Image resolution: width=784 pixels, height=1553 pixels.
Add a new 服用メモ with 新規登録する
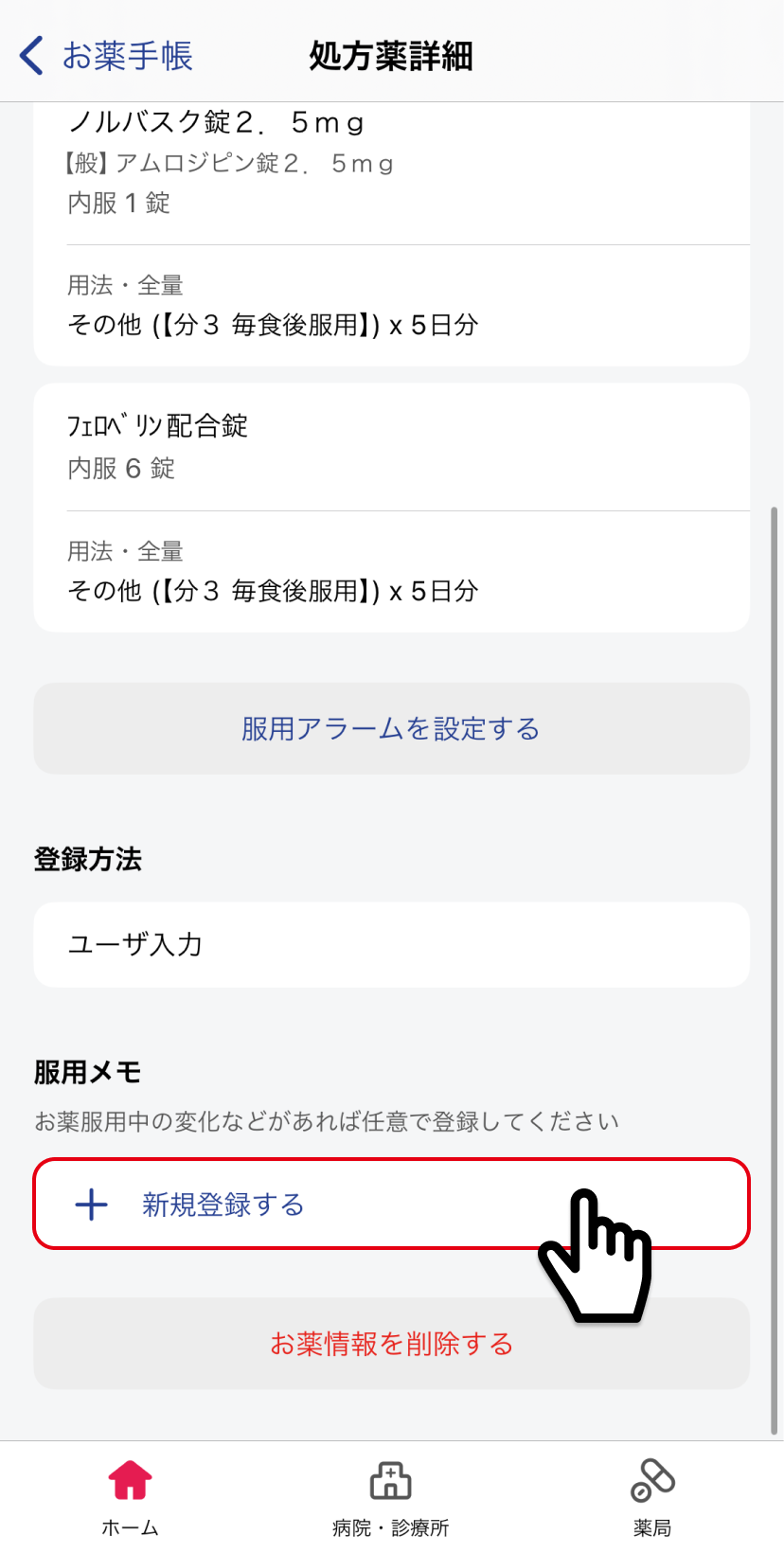click(391, 1204)
